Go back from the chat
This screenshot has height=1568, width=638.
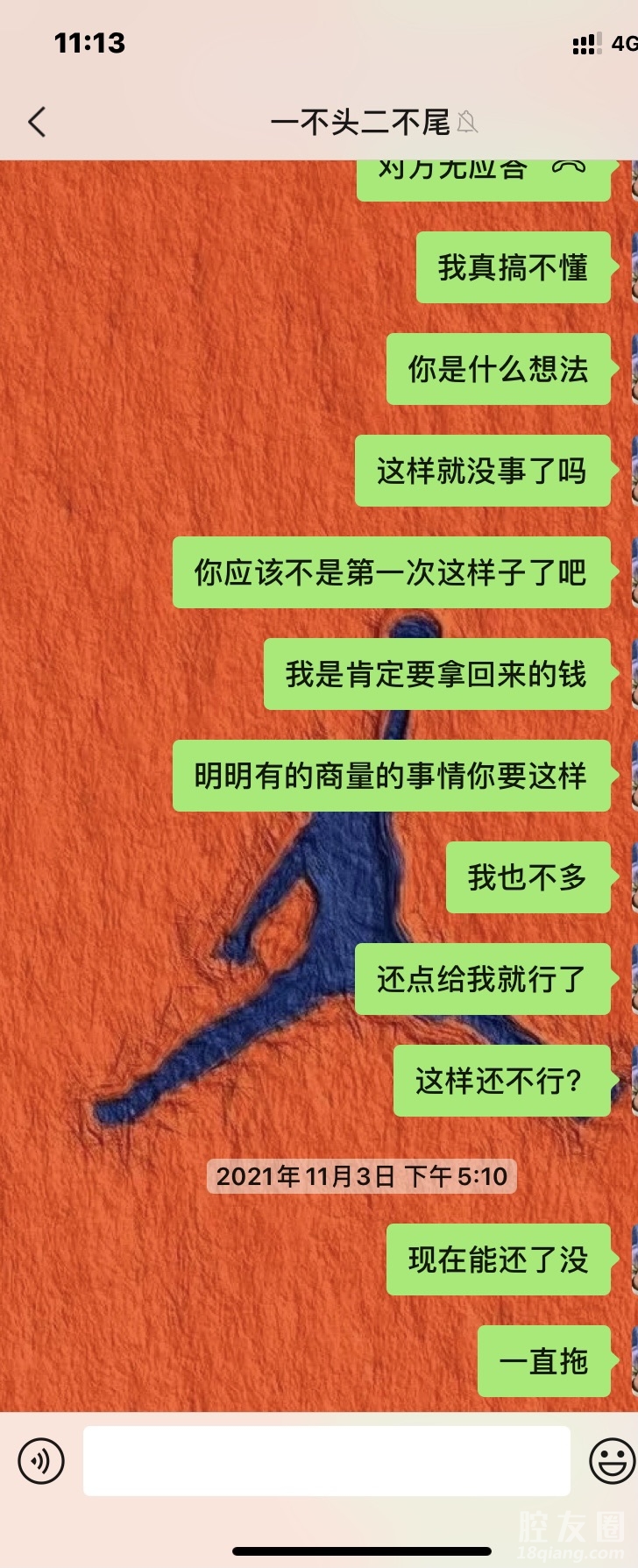click(x=37, y=122)
